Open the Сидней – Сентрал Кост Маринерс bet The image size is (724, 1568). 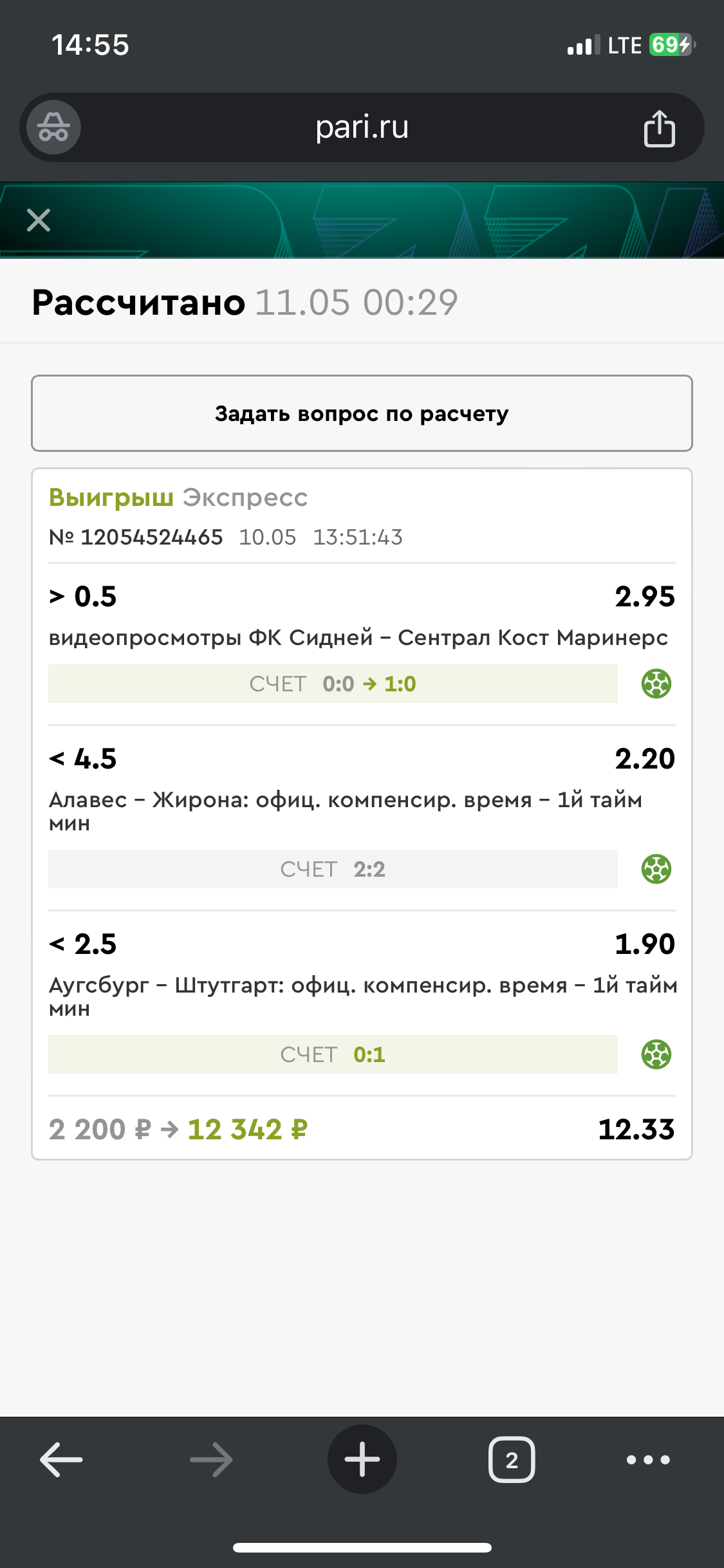click(x=358, y=637)
